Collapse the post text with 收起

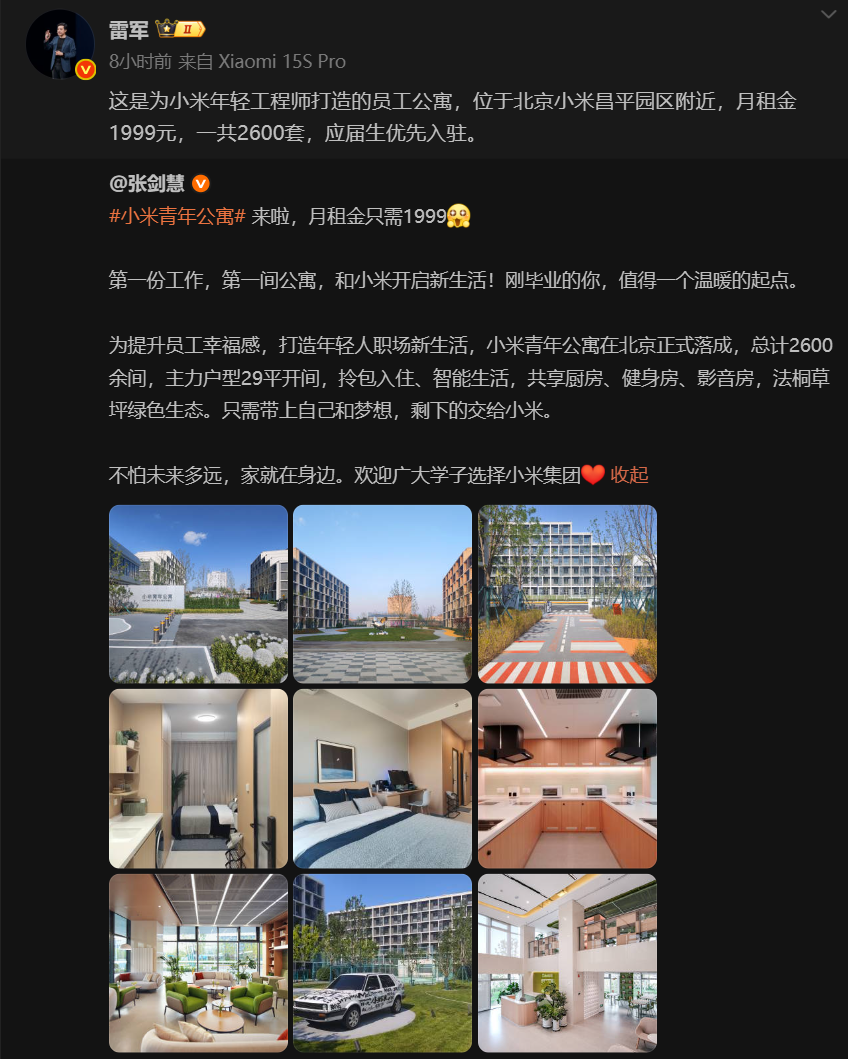[x=629, y=474]
